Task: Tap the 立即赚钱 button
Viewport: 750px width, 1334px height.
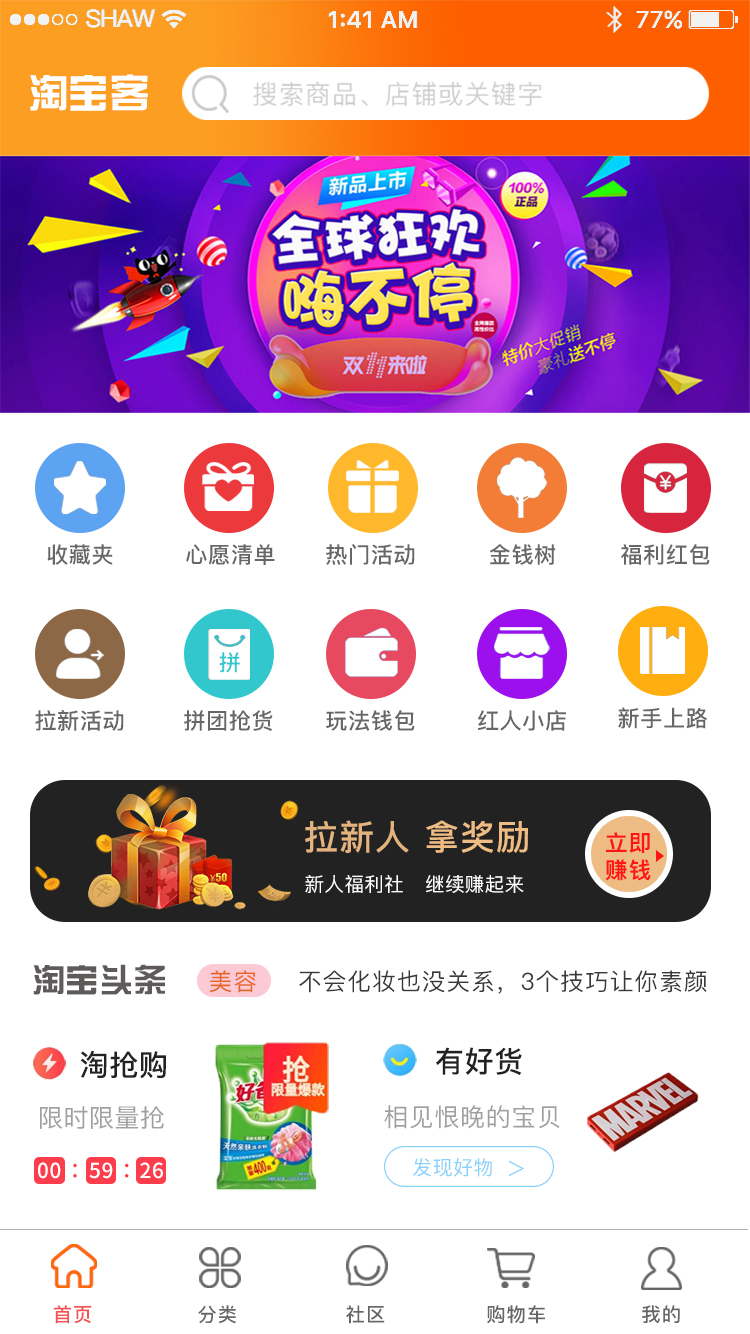Action: 628,855
